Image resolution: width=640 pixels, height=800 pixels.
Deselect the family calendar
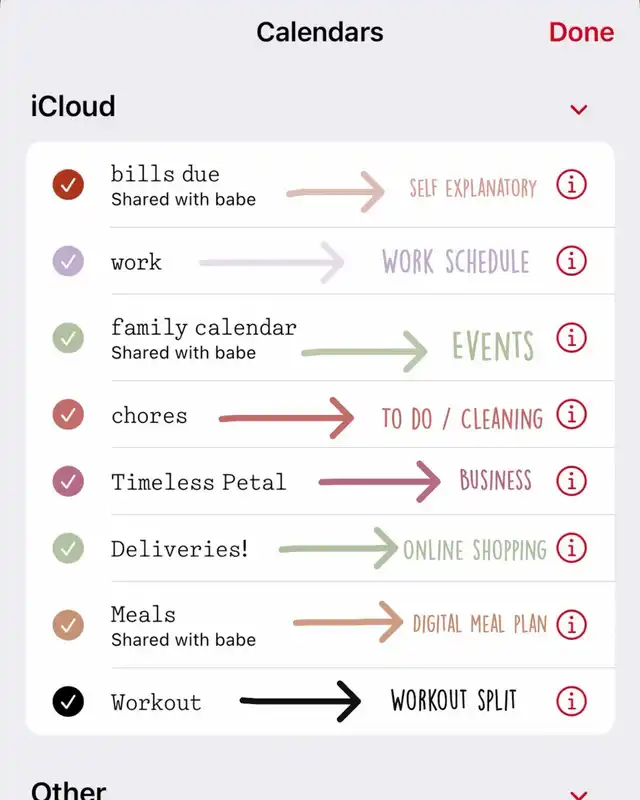click(68, 338)
